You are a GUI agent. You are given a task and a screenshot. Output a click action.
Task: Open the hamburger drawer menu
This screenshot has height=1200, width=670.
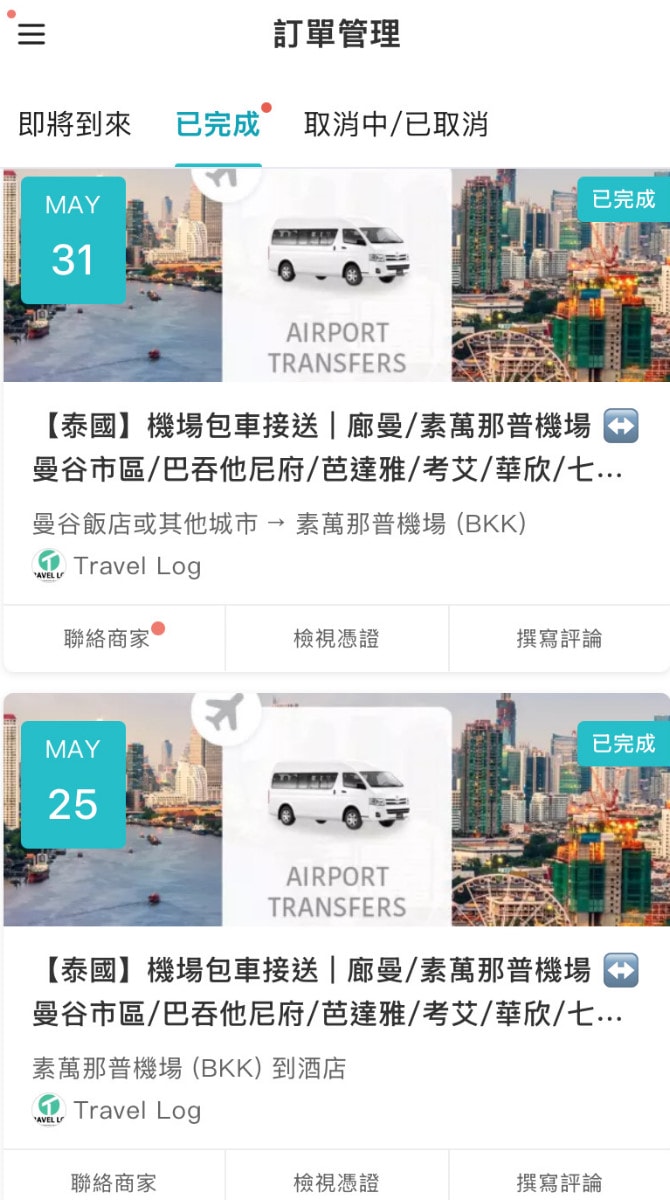pyautogui.click(x=31, y=34)
